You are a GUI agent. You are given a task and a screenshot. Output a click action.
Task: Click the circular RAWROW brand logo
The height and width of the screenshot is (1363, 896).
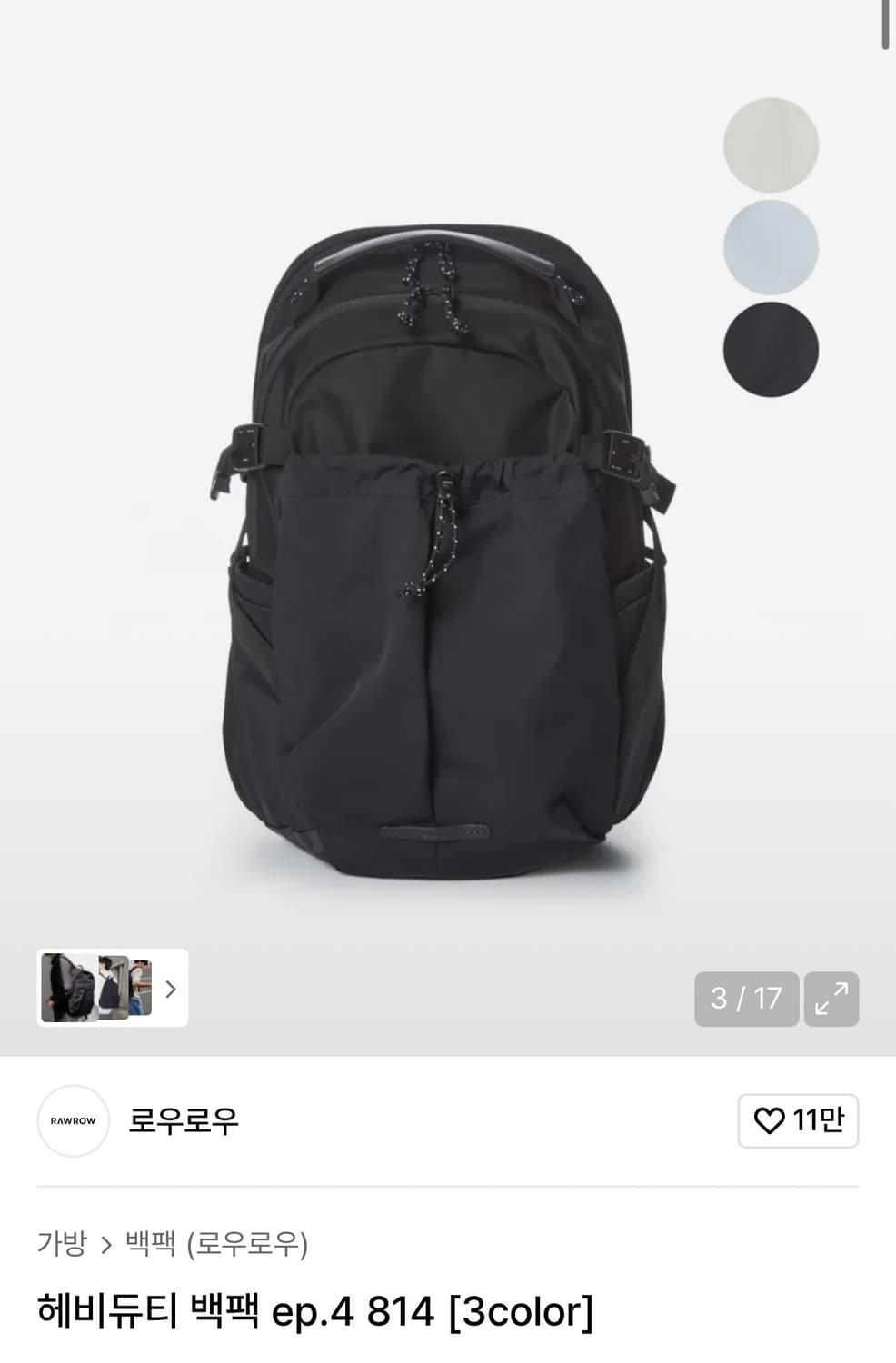[x=73, y=1122]
